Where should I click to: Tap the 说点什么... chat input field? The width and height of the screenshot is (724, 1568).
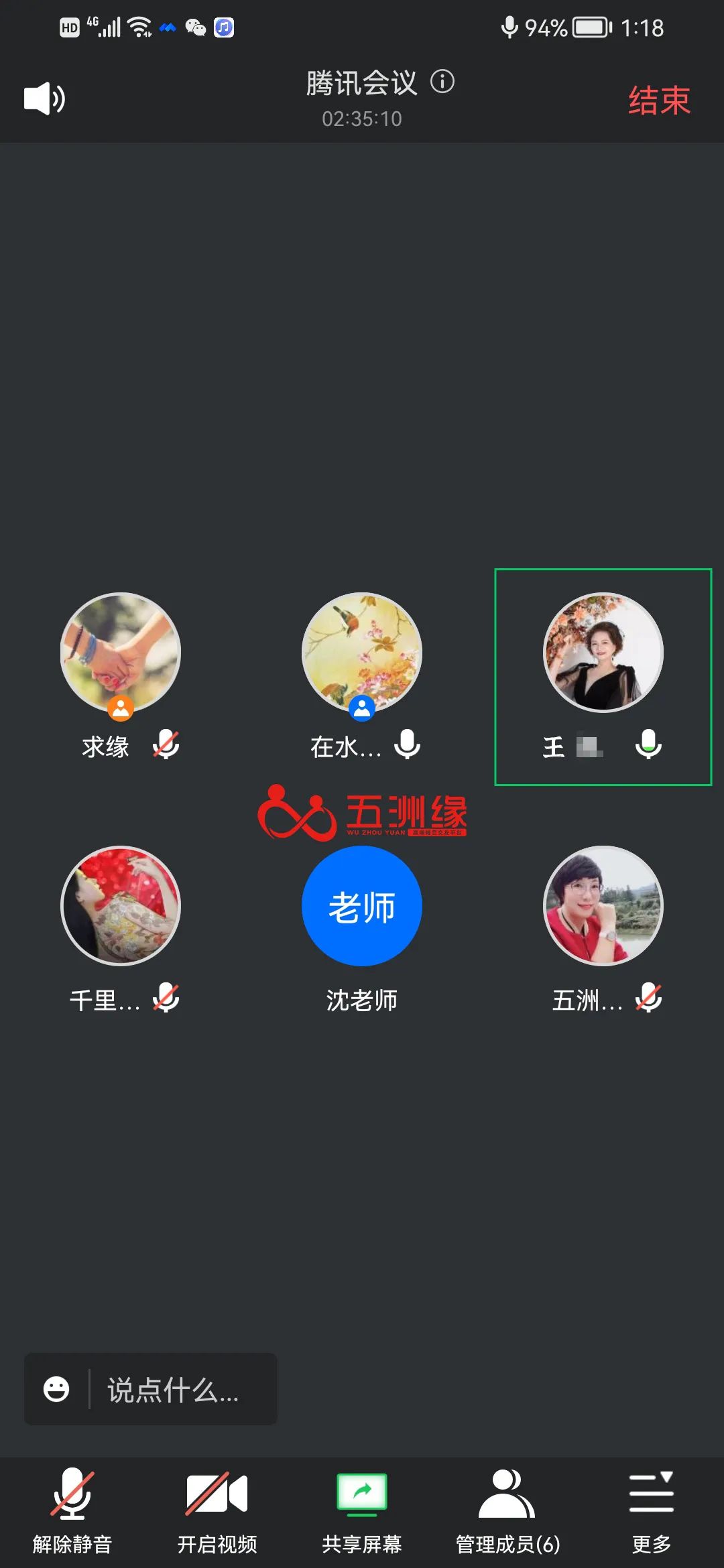tap(173, 1390)
